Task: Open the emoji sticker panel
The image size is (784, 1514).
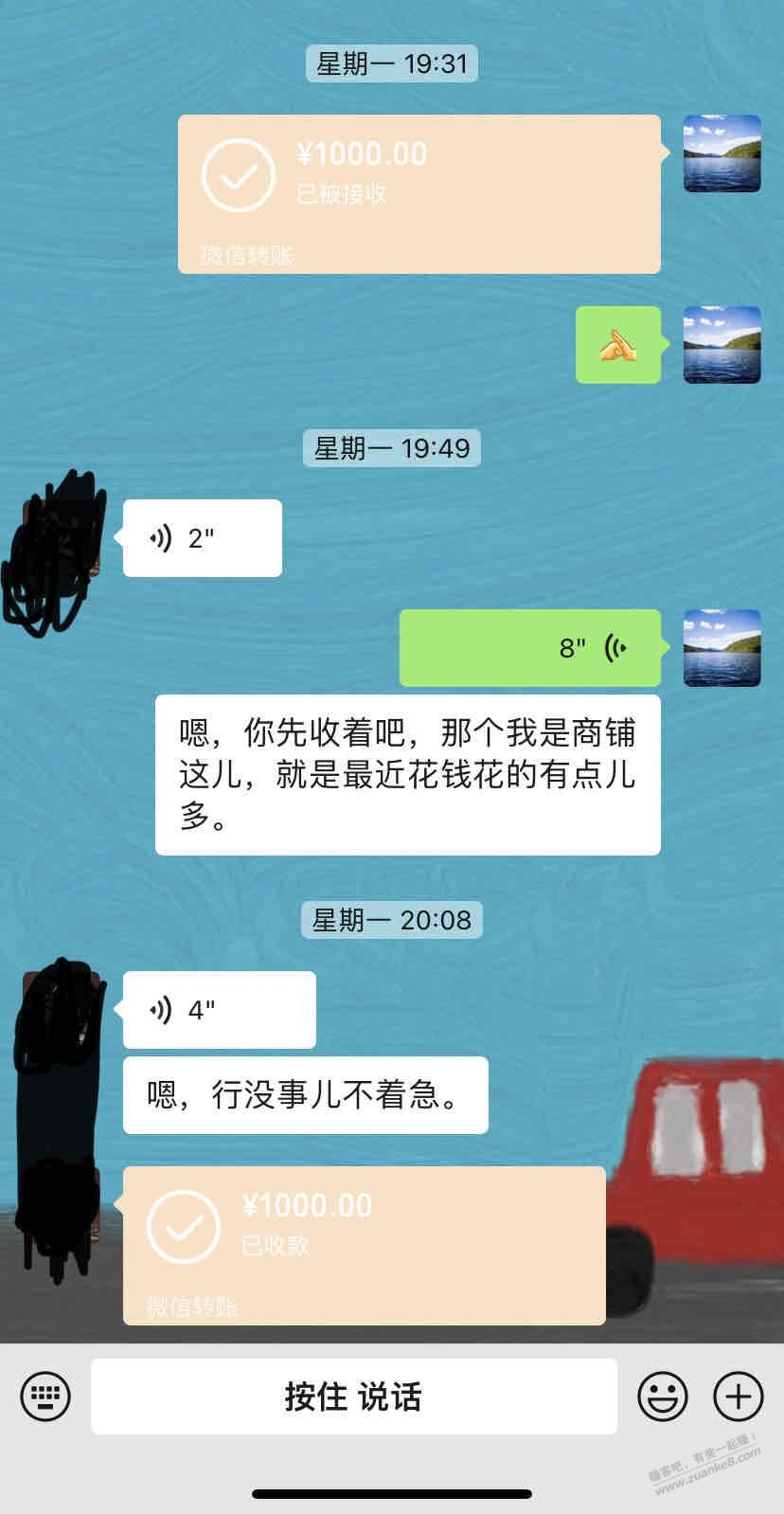Action: click(662, 1397)
